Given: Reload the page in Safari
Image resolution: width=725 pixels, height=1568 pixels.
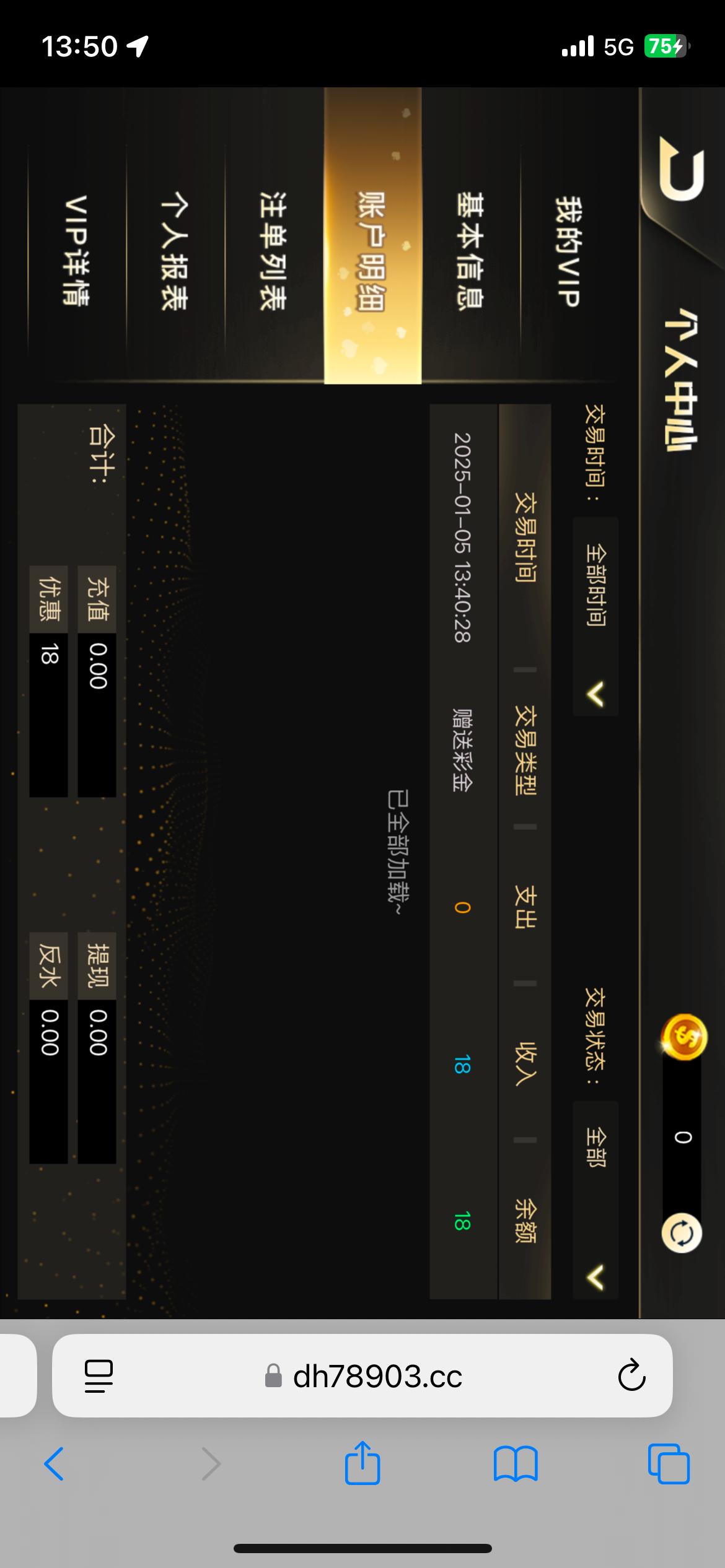Looking at the screenshot, I should click(631, 1376).
